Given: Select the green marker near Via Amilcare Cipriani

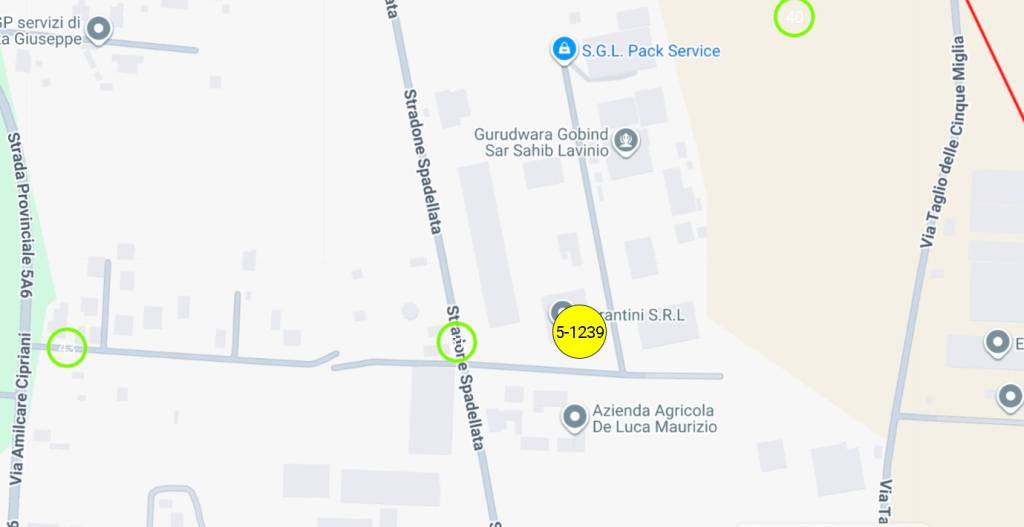Looking at the screenshot, I should click(67, 347).
